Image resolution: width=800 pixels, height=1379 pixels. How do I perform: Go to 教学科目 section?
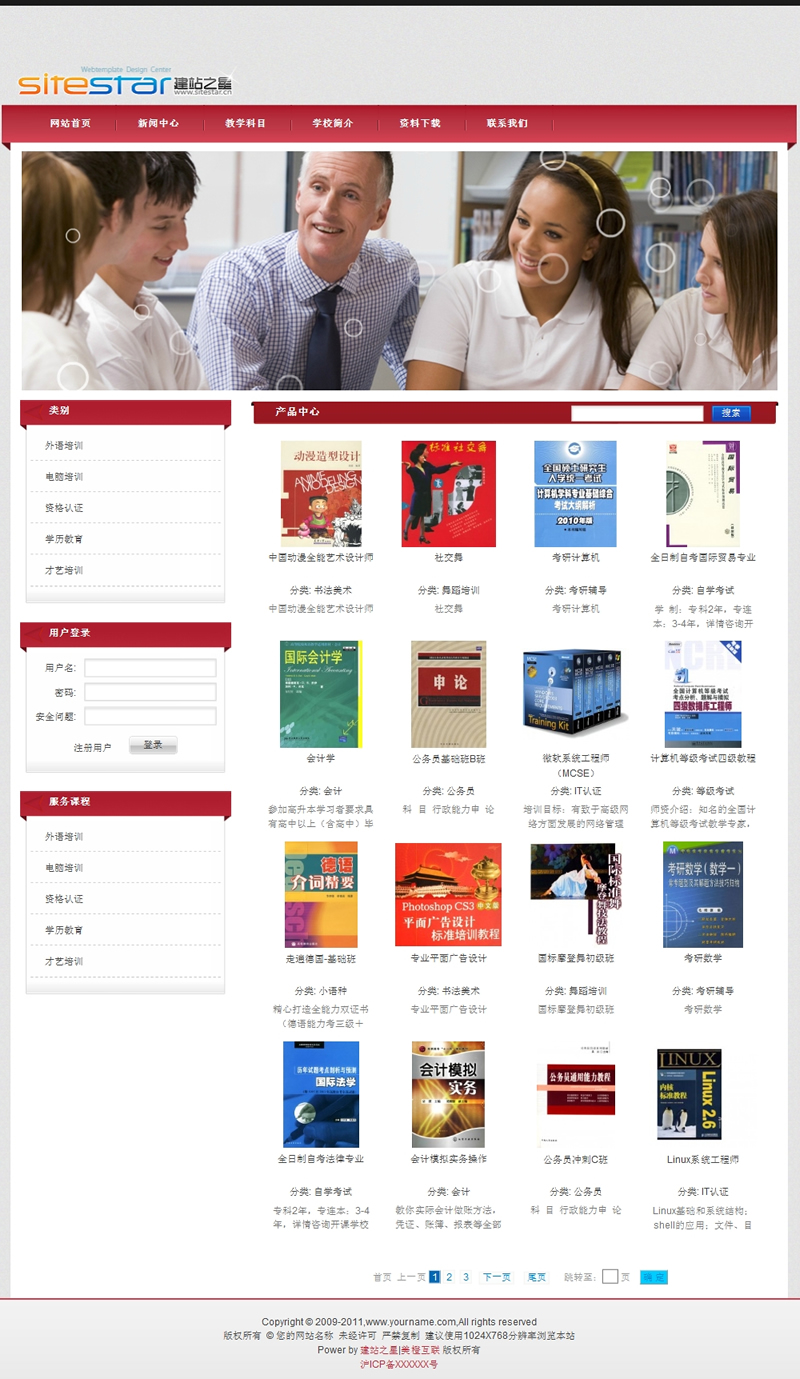(245, 124)
